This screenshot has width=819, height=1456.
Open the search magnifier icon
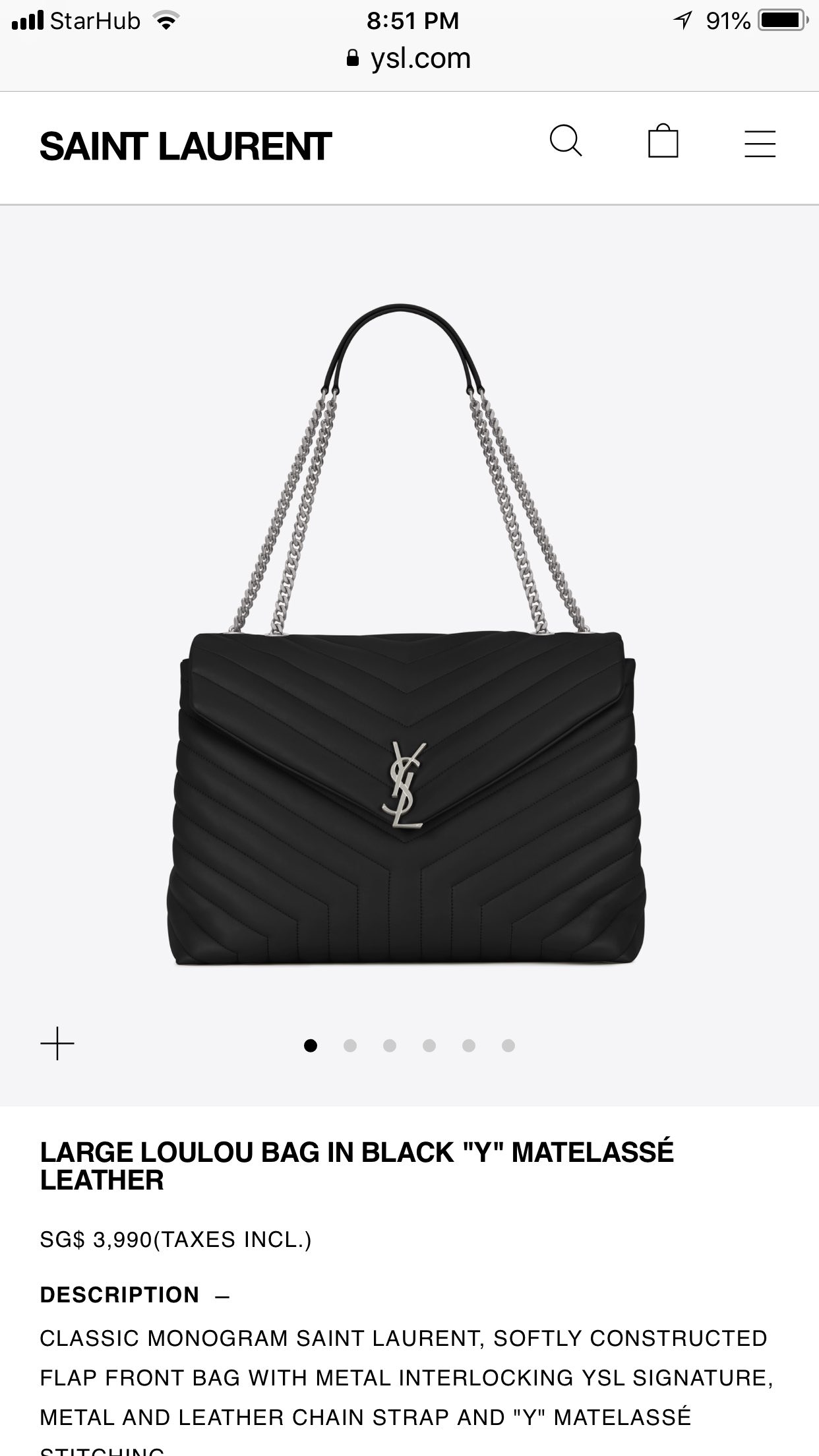pyautogui.click(x=566, y=141)
